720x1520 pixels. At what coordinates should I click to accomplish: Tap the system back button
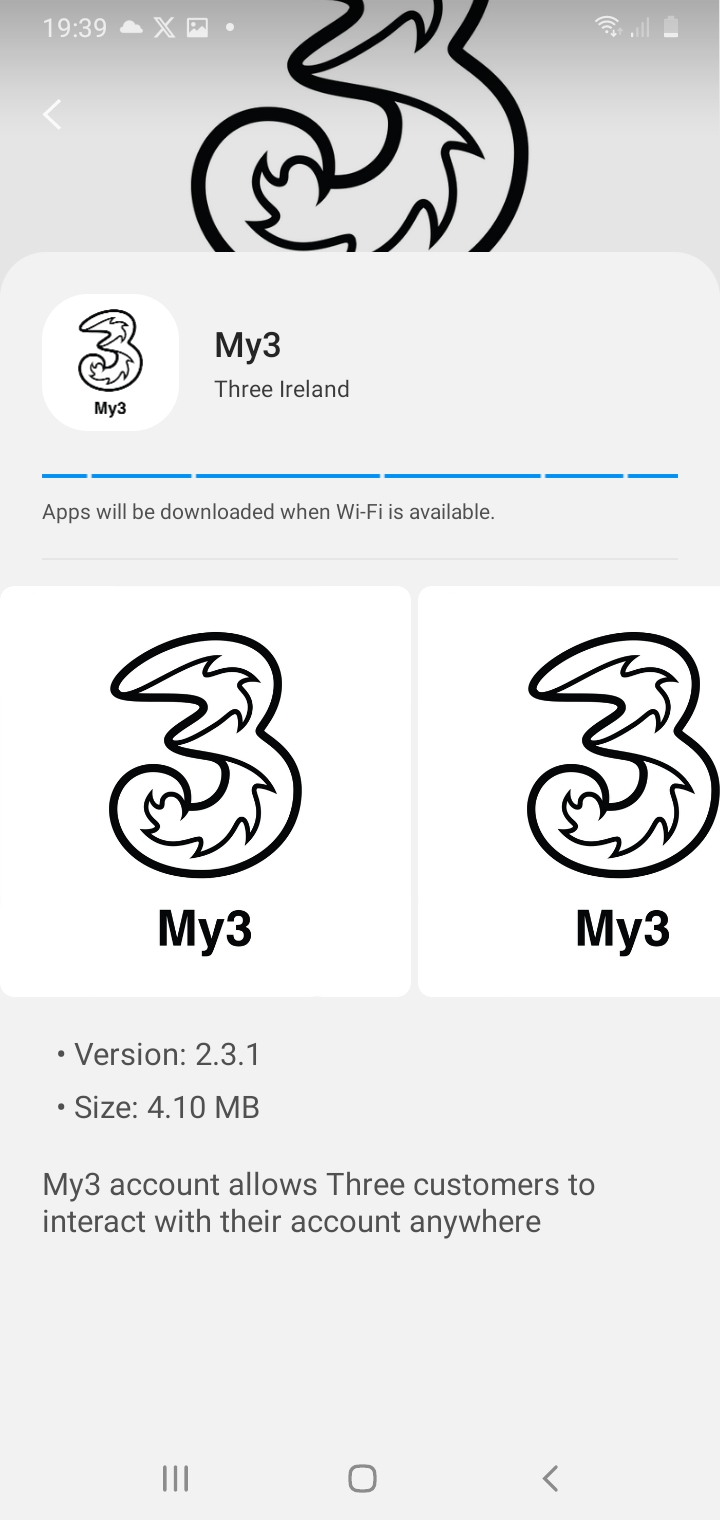point(549,1478)
